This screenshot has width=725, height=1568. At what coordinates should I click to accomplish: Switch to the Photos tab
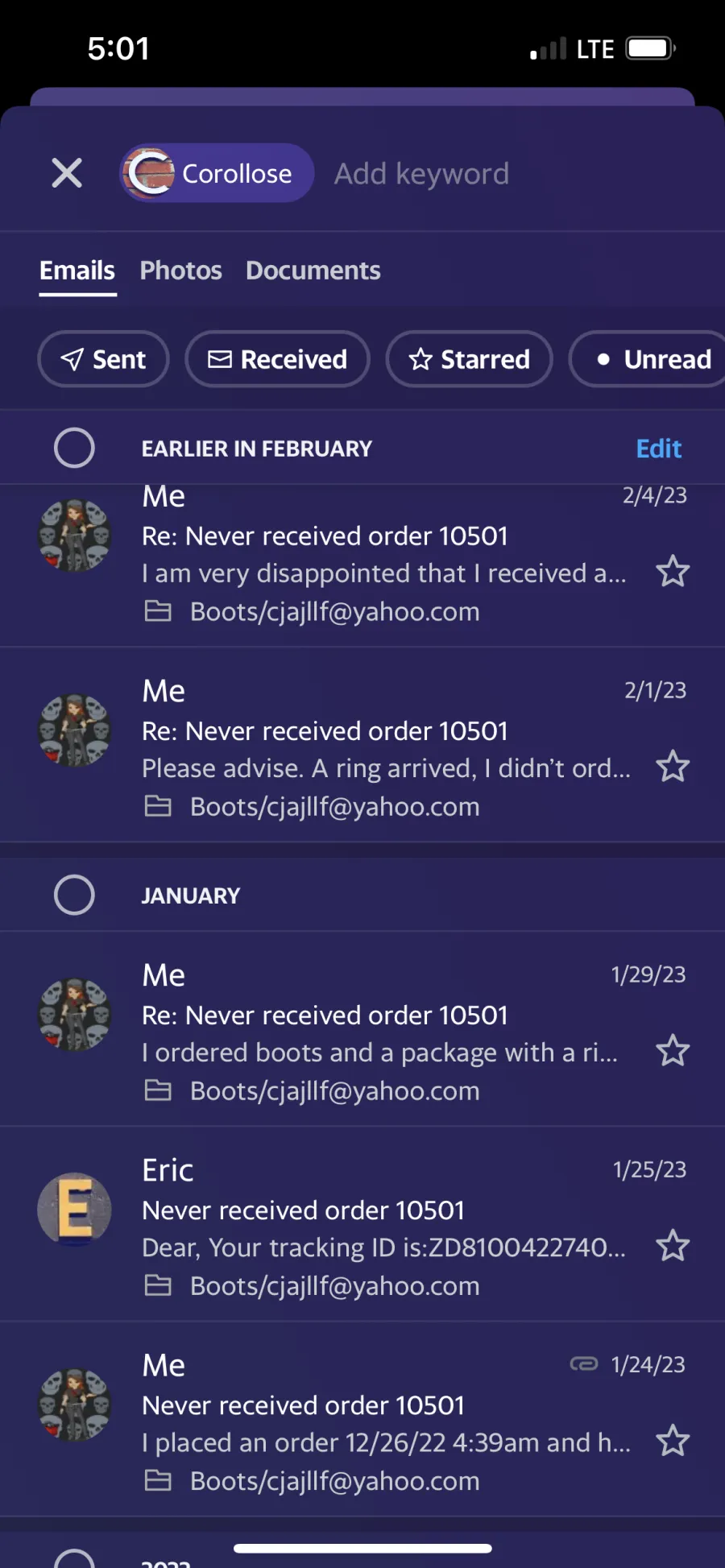pos(180,271)
